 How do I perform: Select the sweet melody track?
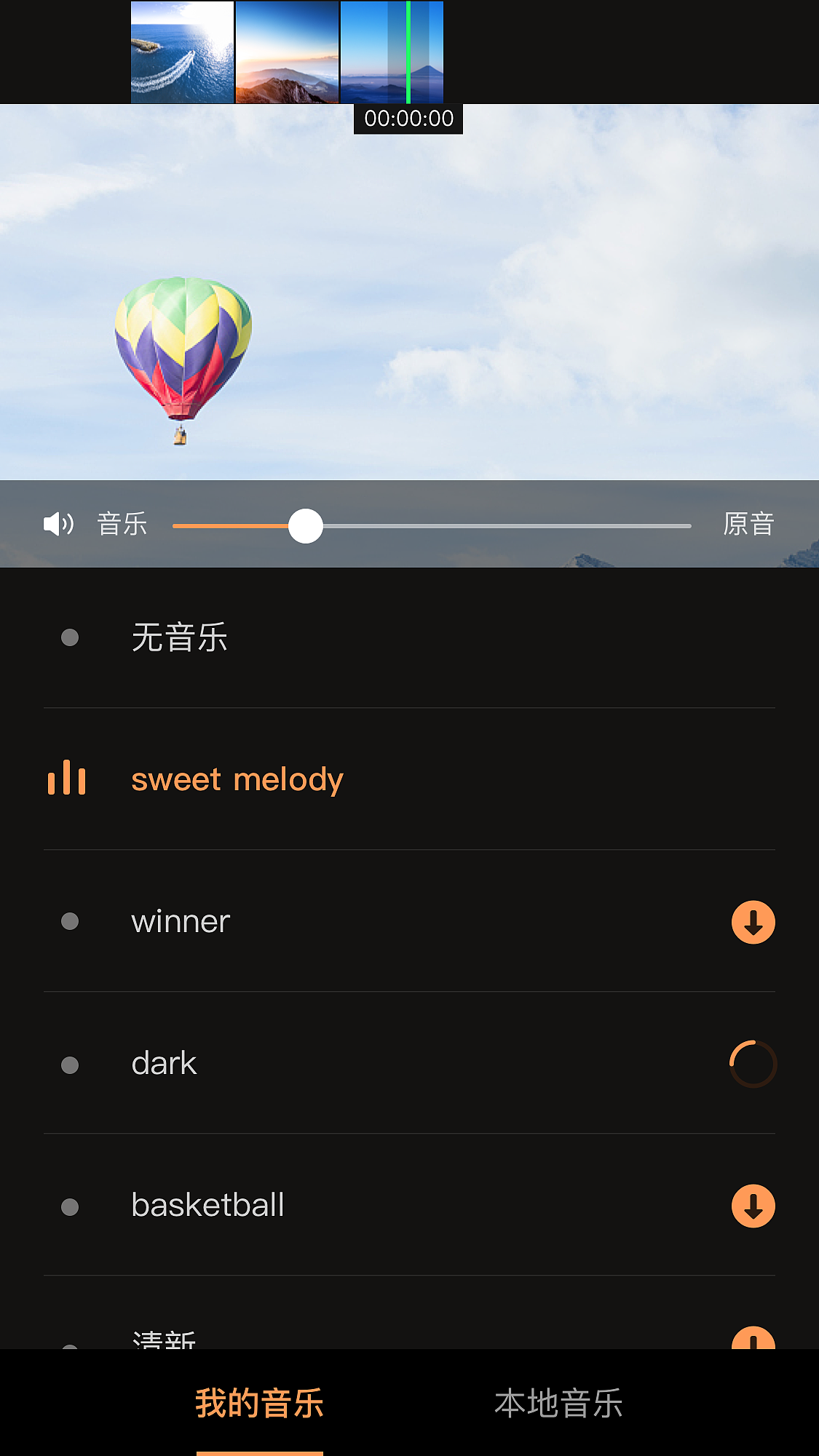[237, 778]
